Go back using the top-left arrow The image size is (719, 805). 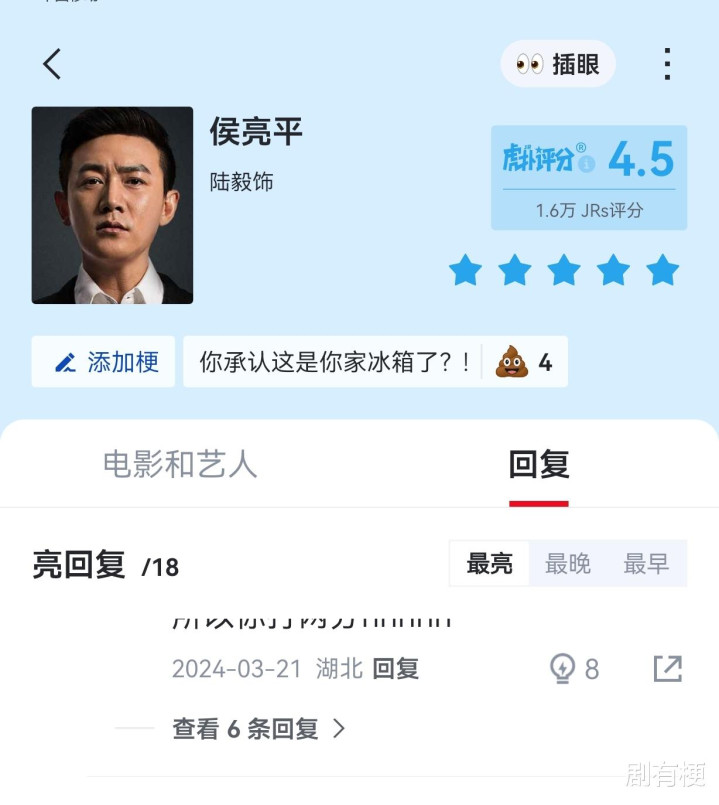pyautogui.click(x=52, y=64)
